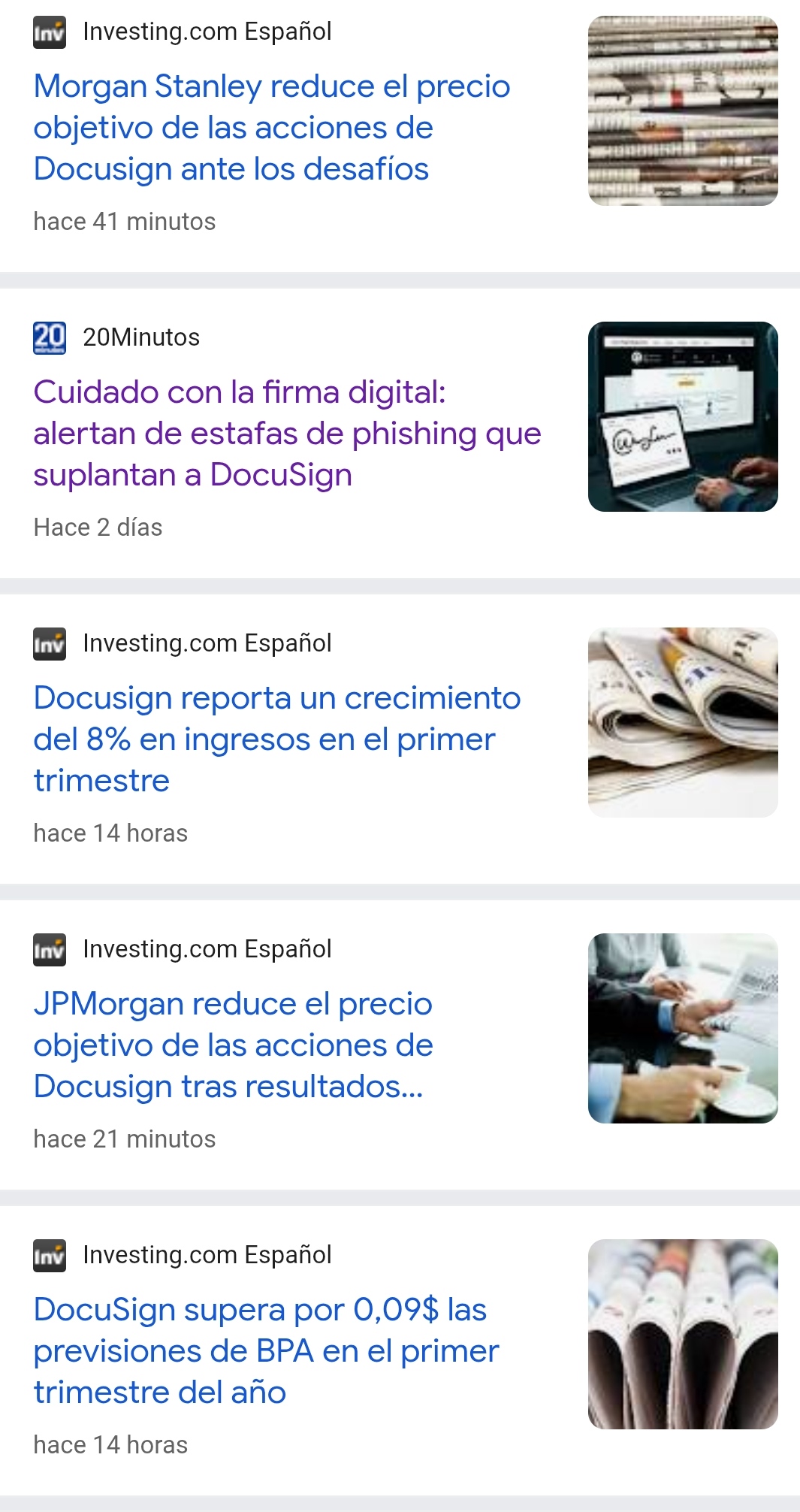Read Docusign 8% revenue growth article
The height and width of the screenshot is (1512, 800).
[x=277, y=739]
